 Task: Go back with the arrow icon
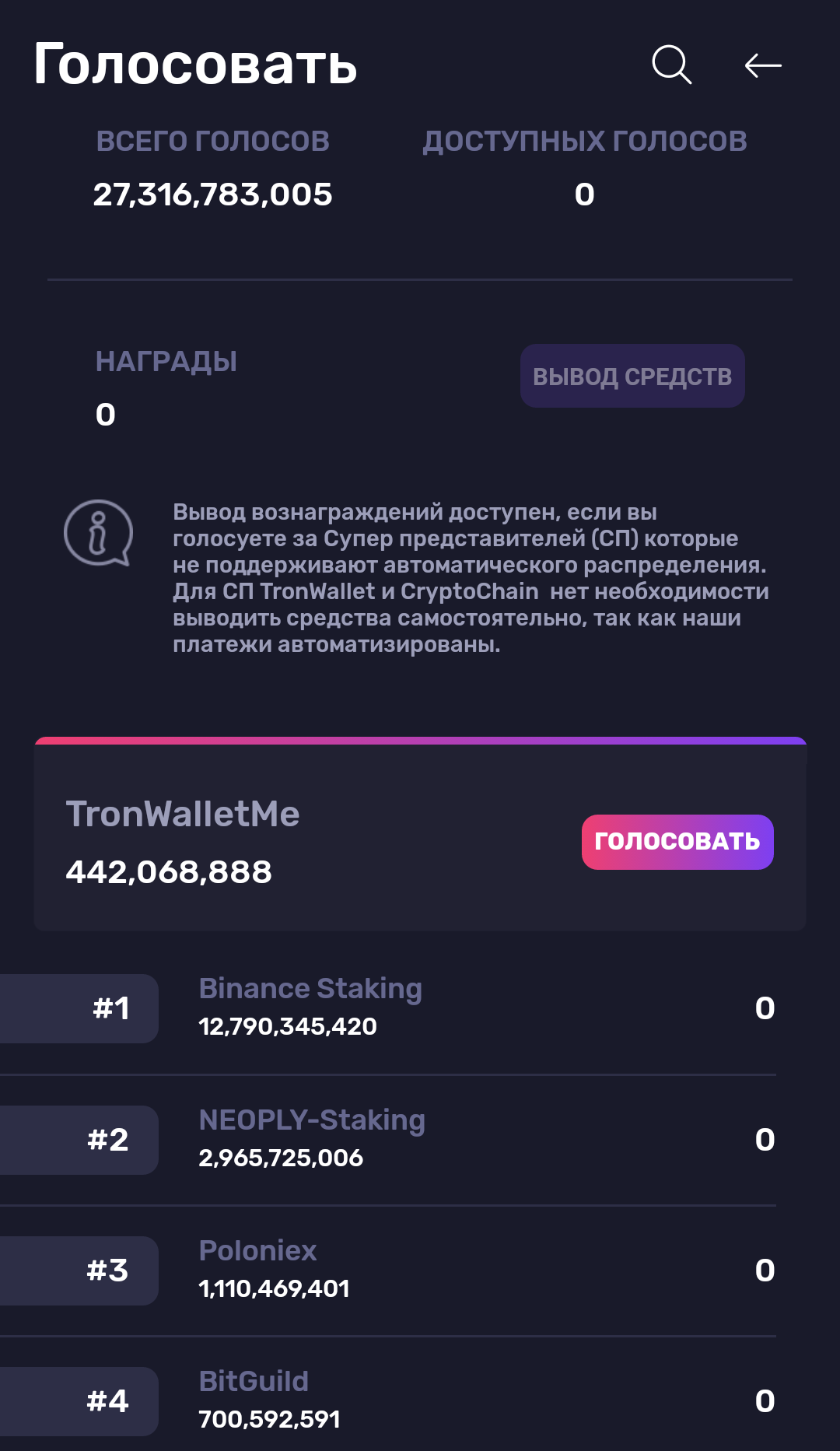coord(763,65)
